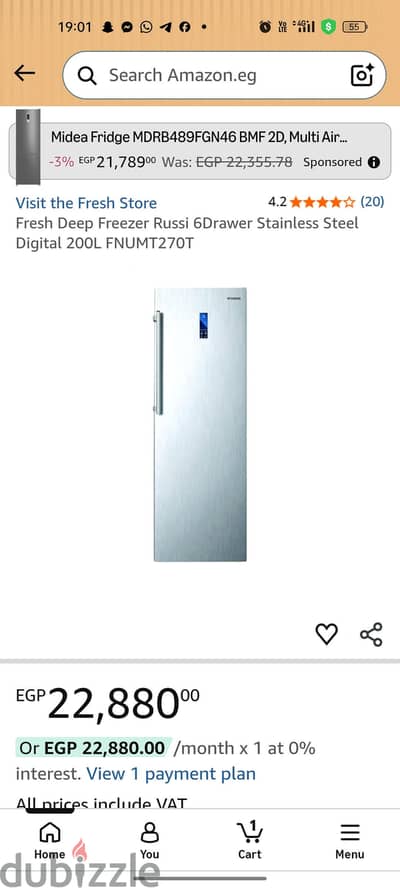
Task: Add product to wish list heart
Action: [x=326, y=634]
